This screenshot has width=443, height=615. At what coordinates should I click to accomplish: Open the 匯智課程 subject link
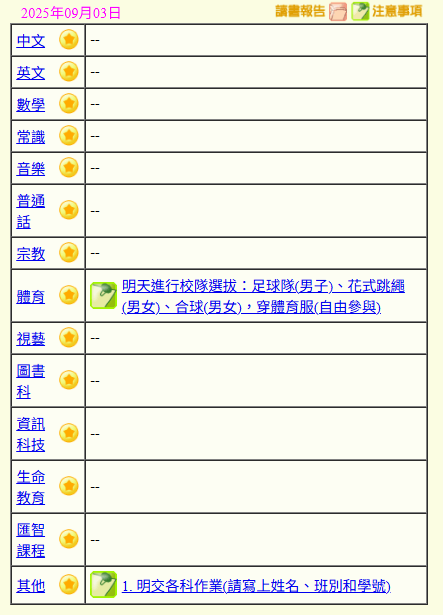[x=31, y=540]
